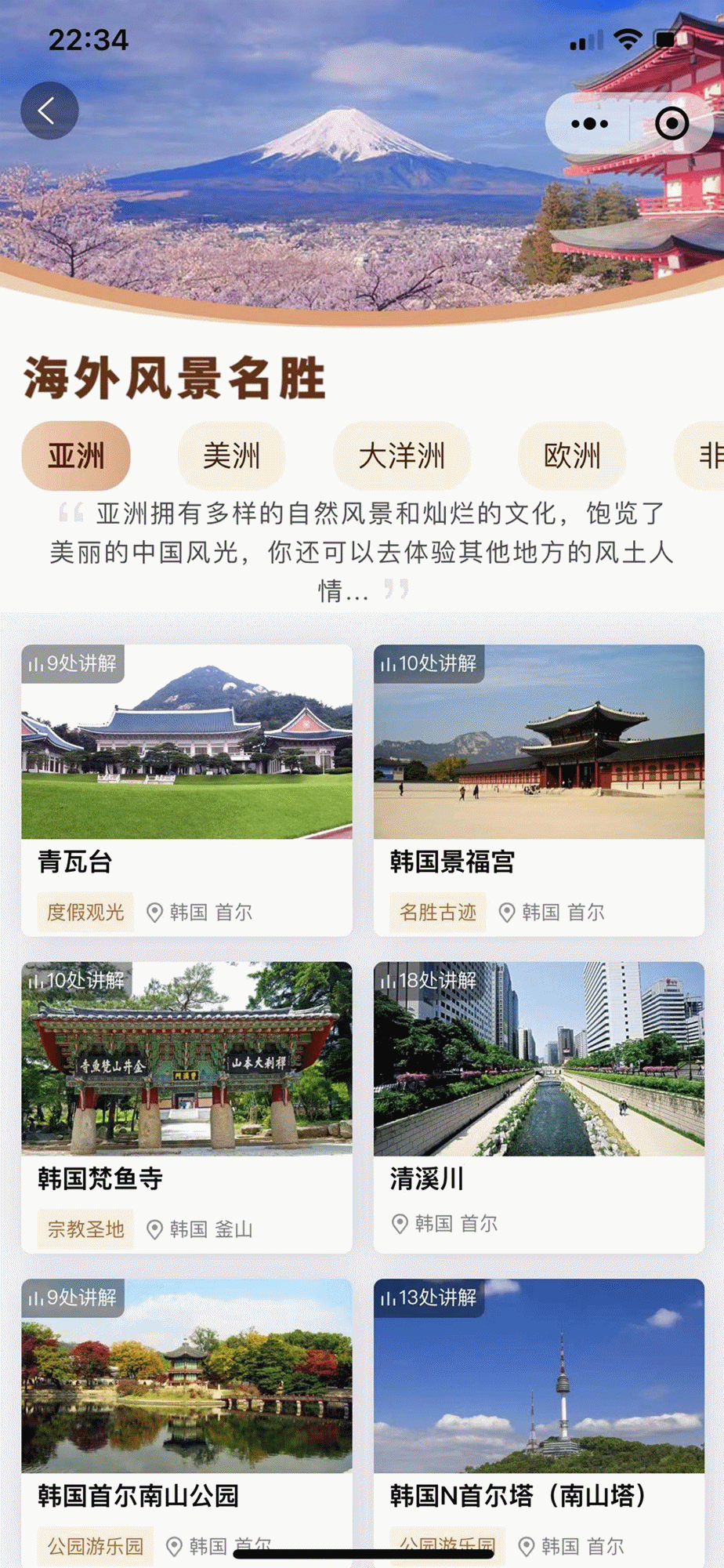Go back using the arrow icon
Screen dimensions: 724x1568
pos(49,111)
